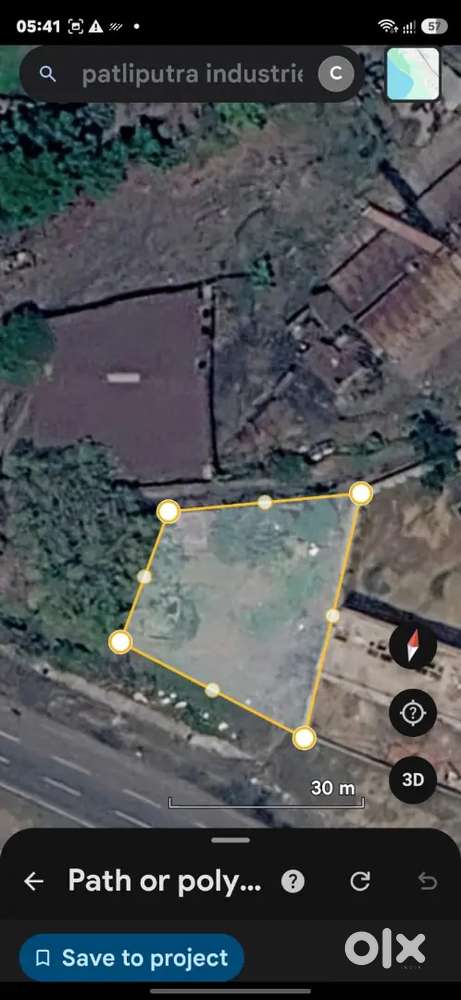Screen dimensions: 461x1000
Task: Go back from Path or polygon panel
Action: 34,881
